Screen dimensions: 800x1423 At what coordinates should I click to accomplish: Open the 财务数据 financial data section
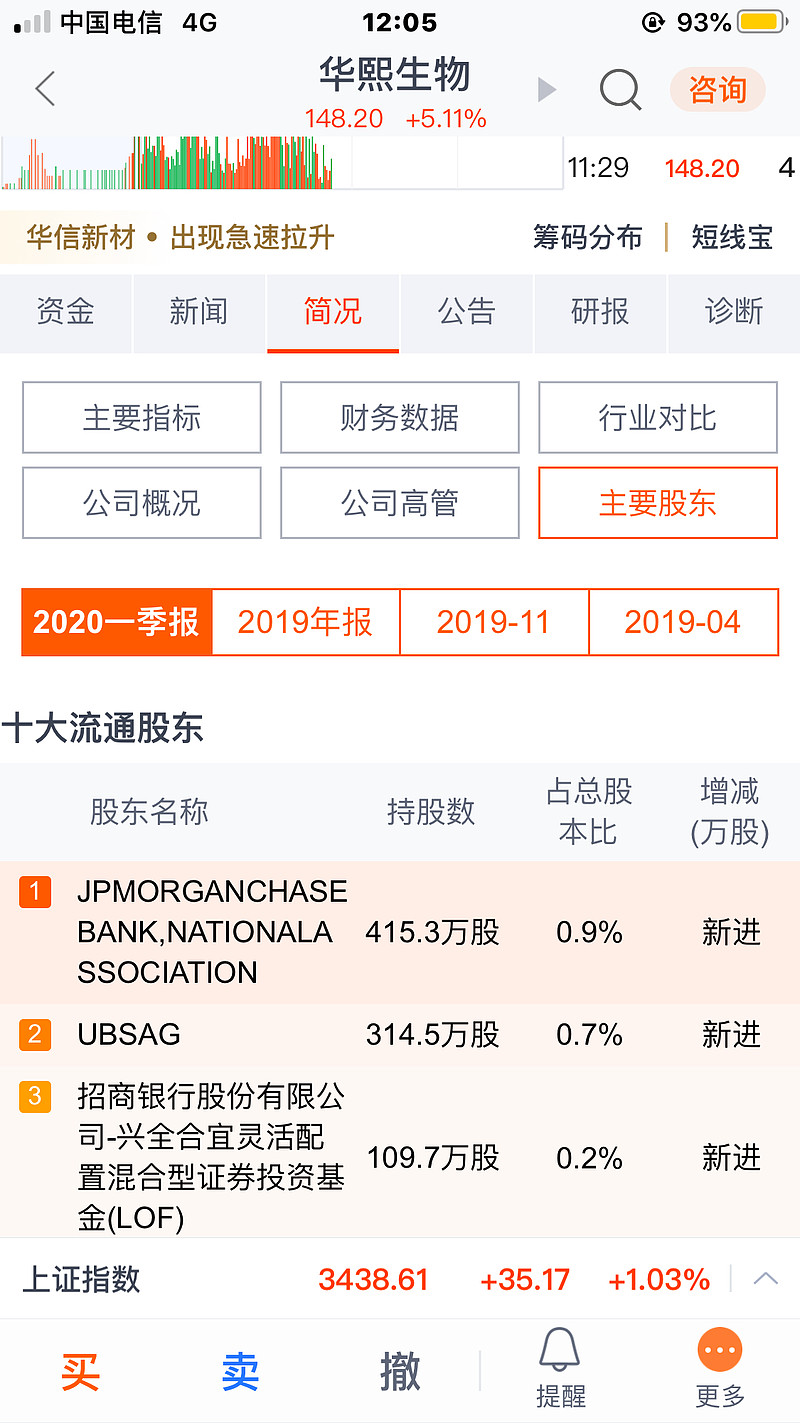point(399,417)
